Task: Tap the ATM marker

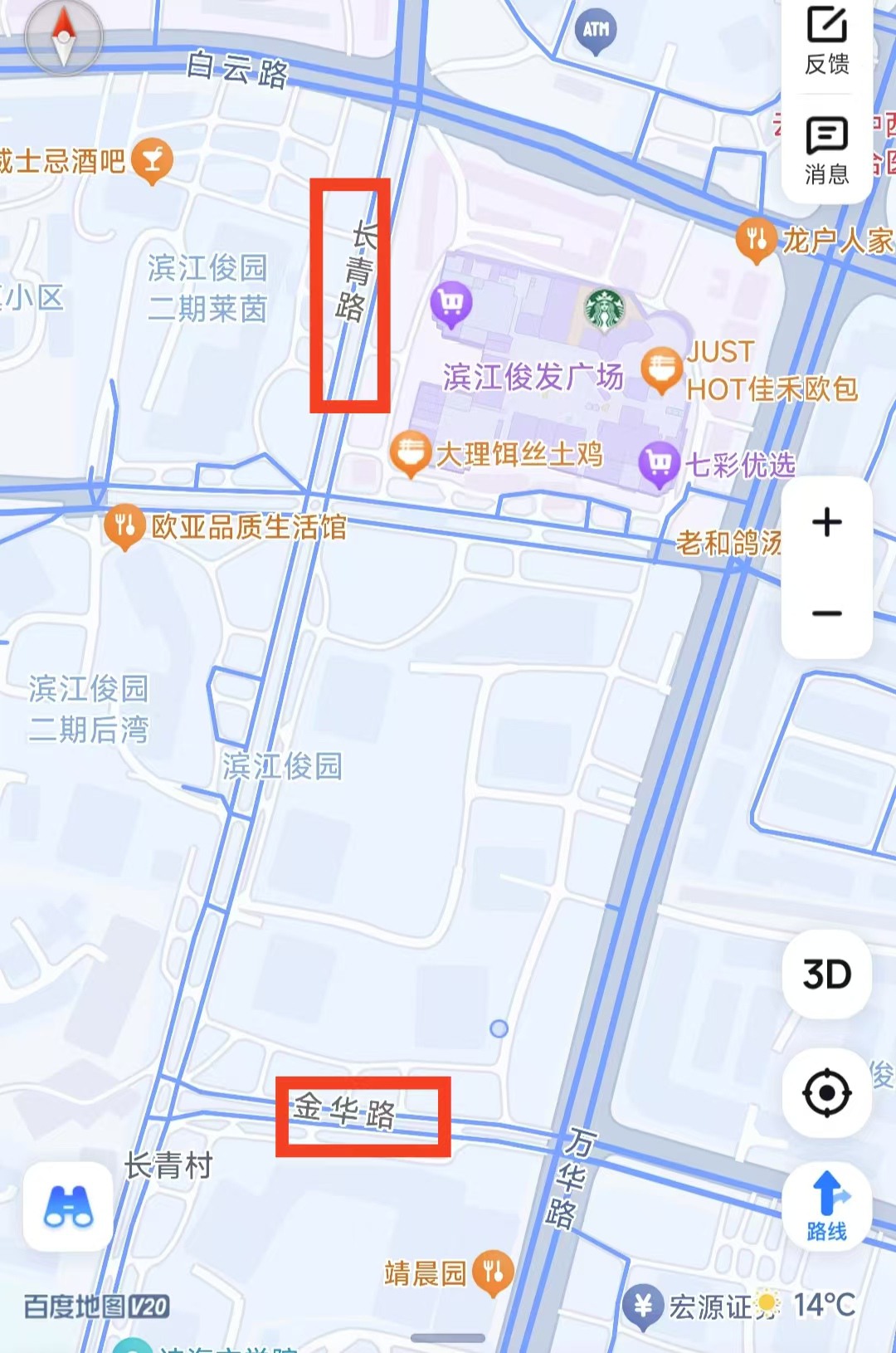Action: point(596,32)
